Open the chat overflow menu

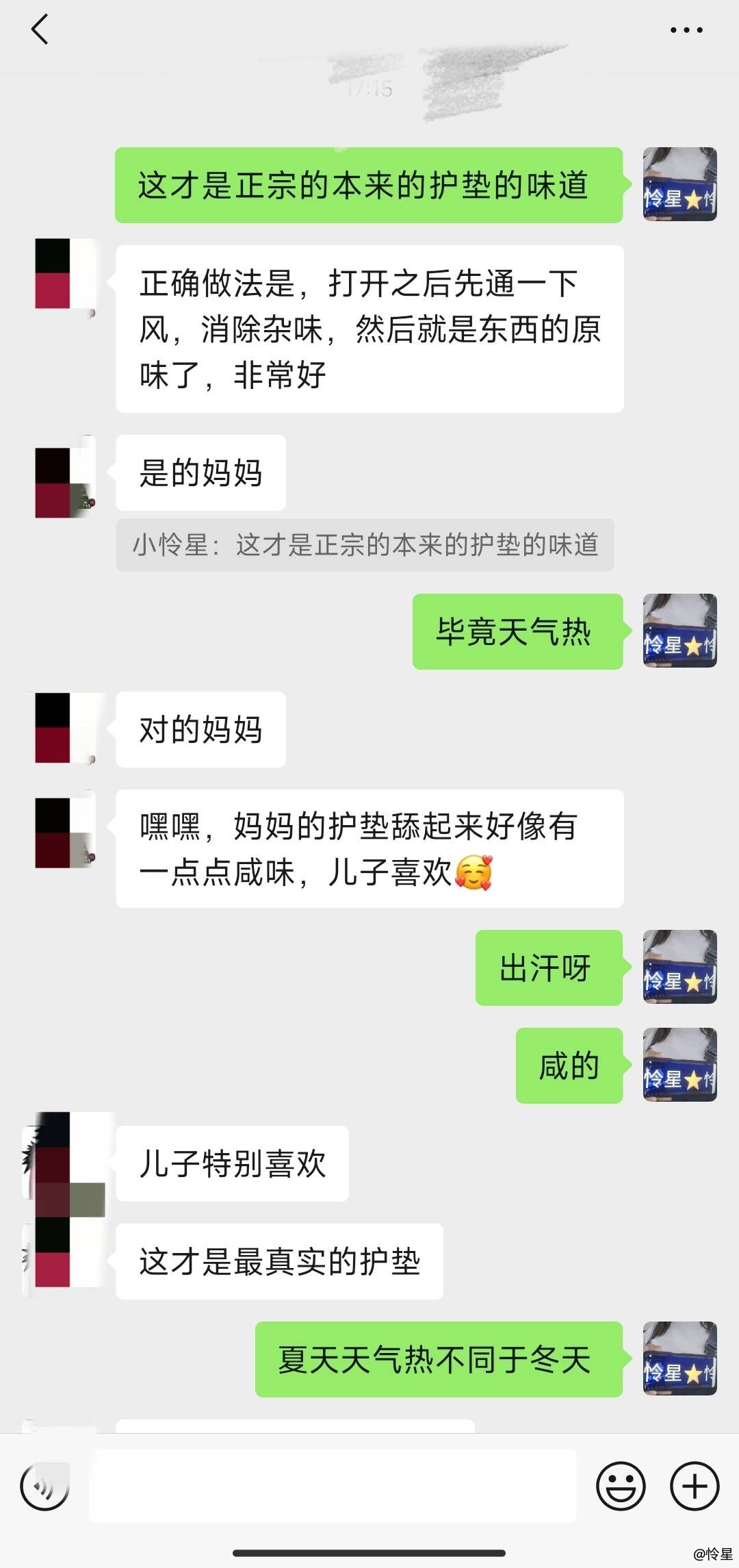tap(686, 30)
